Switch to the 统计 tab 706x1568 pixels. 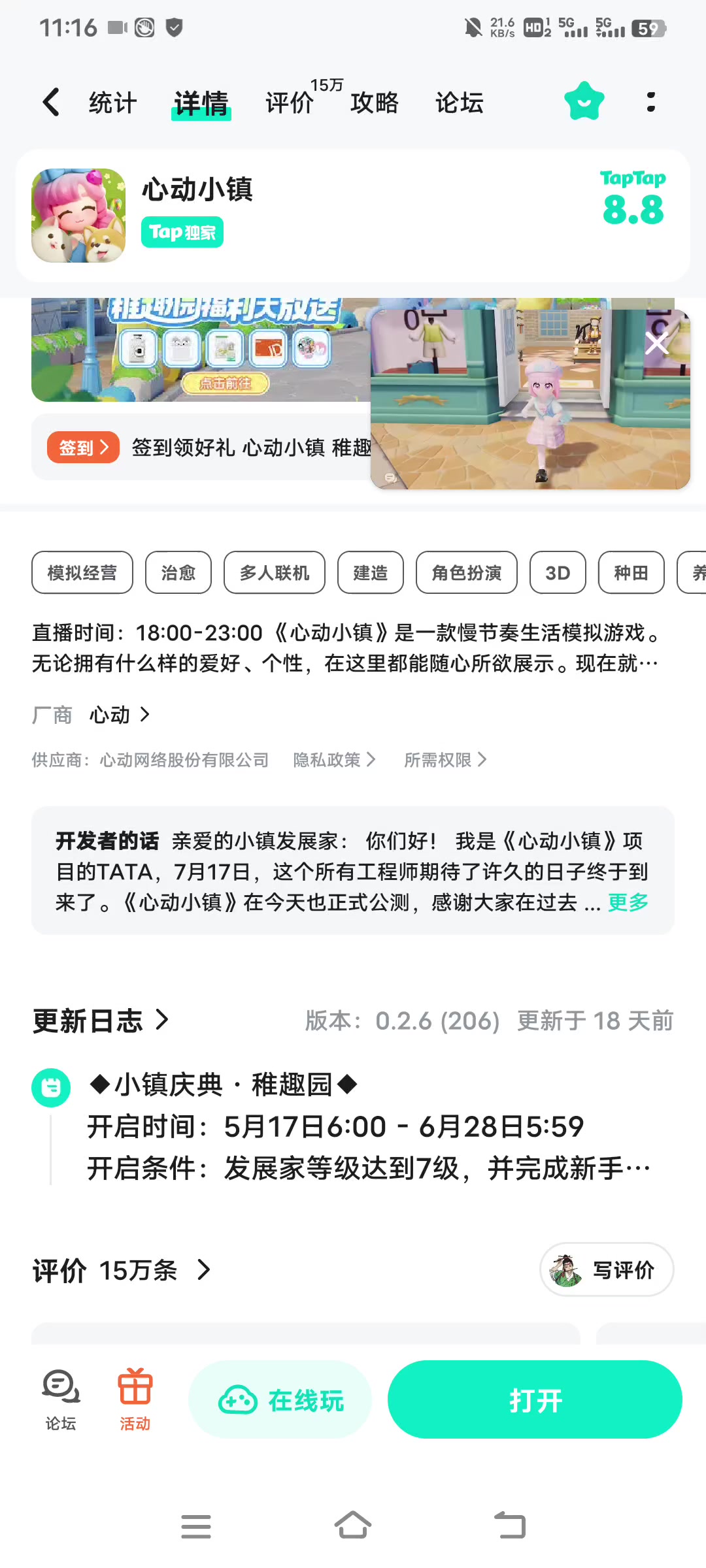pyautogui.click(x=112, y=103)
